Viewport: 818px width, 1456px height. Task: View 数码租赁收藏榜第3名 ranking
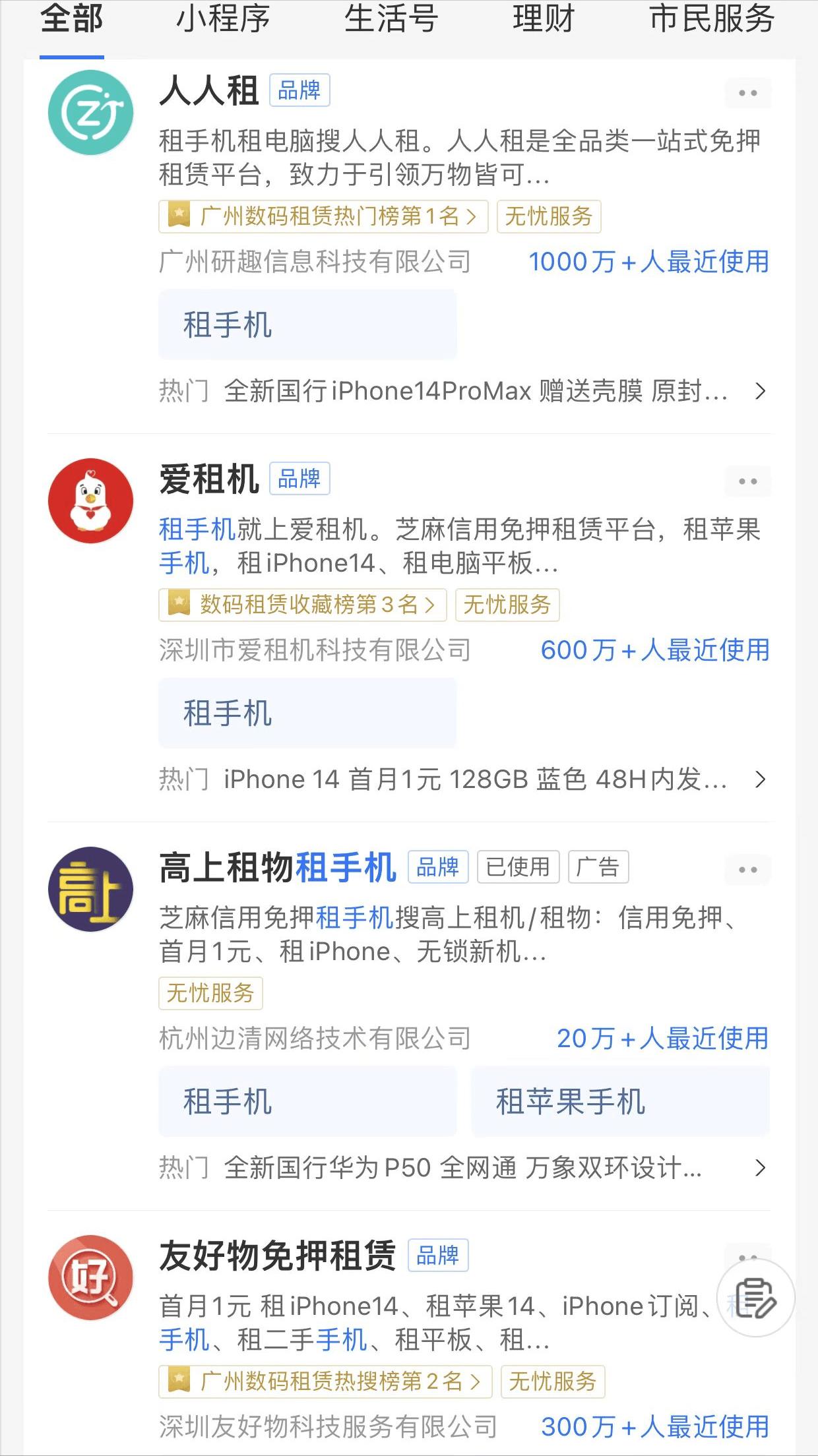pyautogui.click(x=302, y=605)
